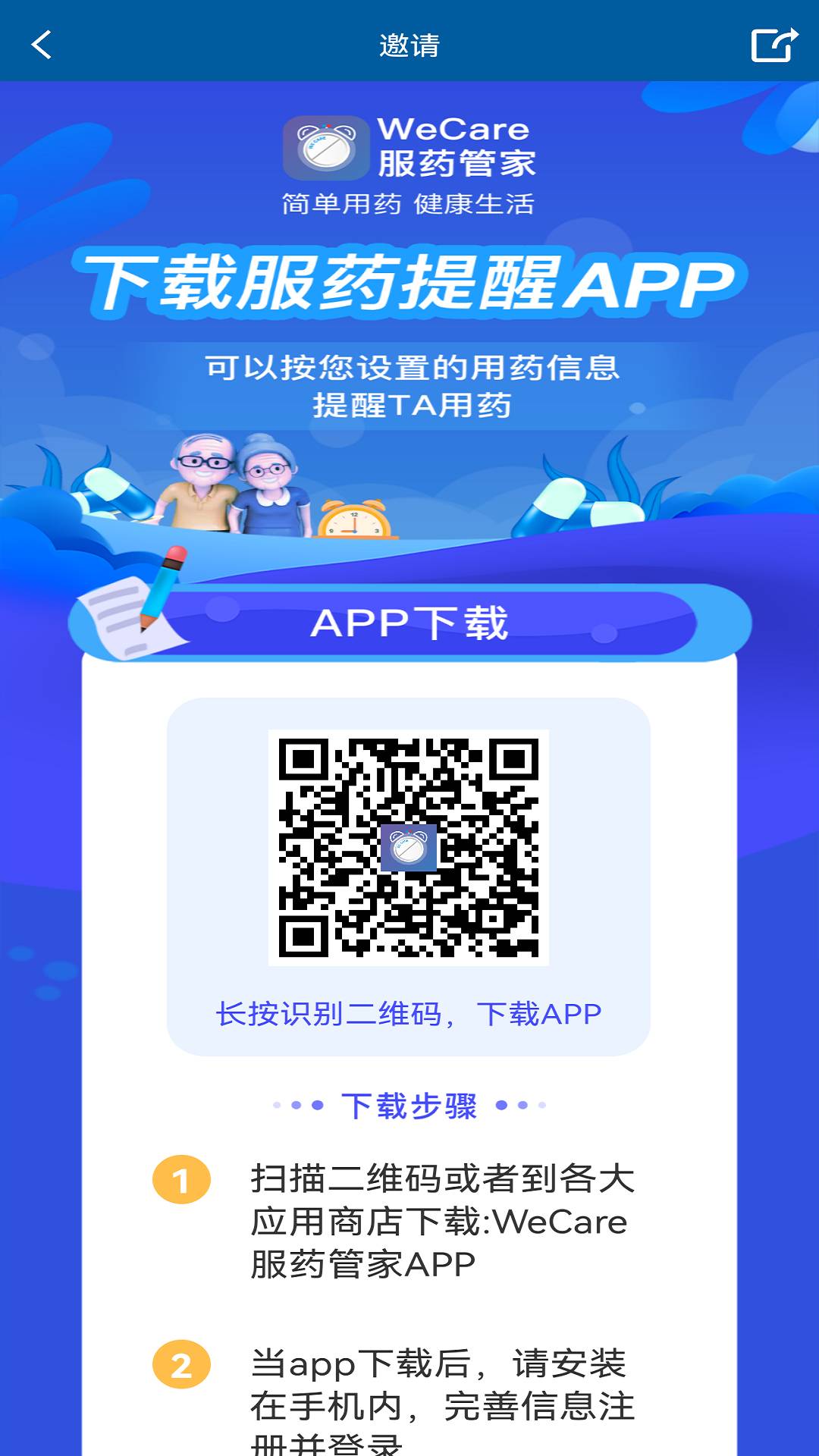Screen dimensions: 819x1456
Task: Go back from the 邀请 page
Action: pyautogui.click(x=42, y=45)
